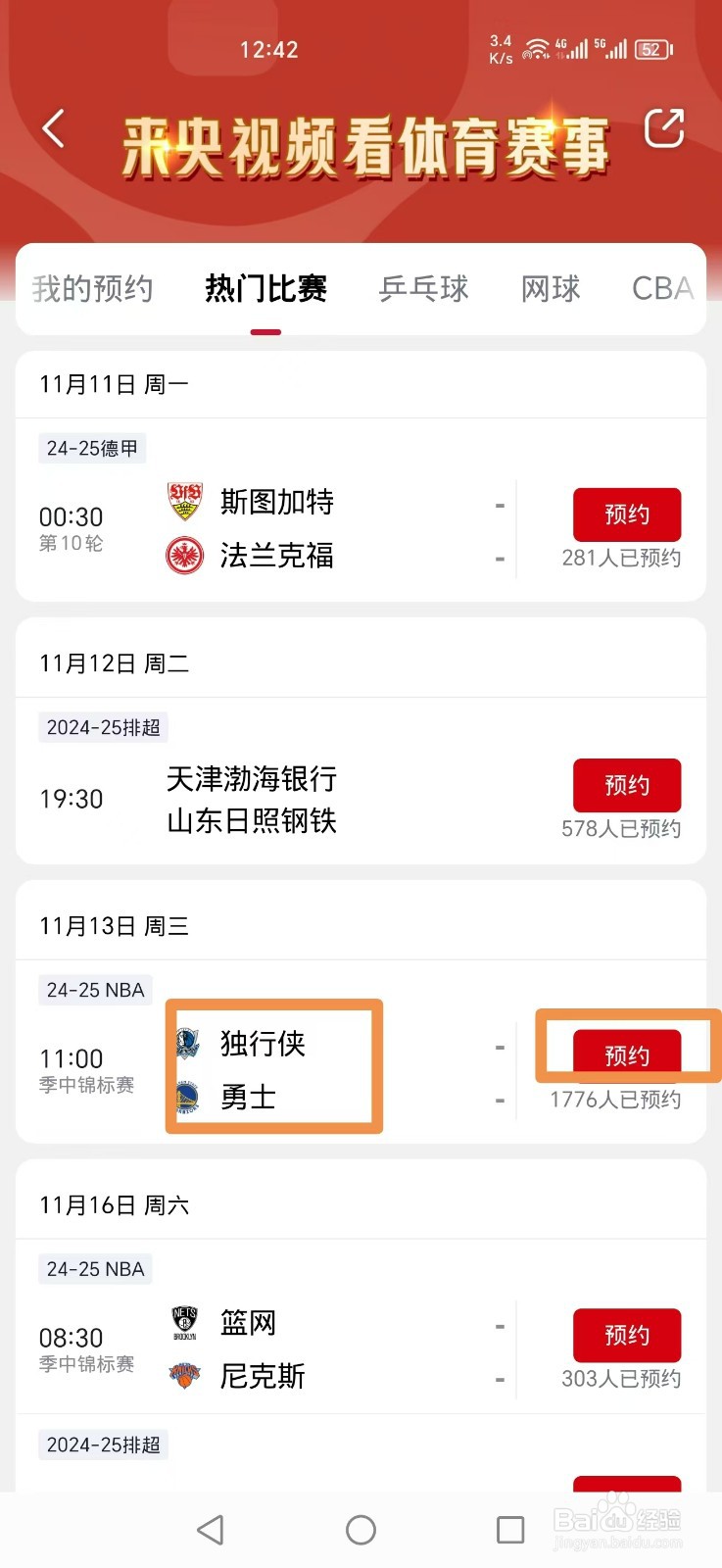Screen dimensions: 722x1568
Task: Open the share icon at top right
Action: (x=665, y=128)
